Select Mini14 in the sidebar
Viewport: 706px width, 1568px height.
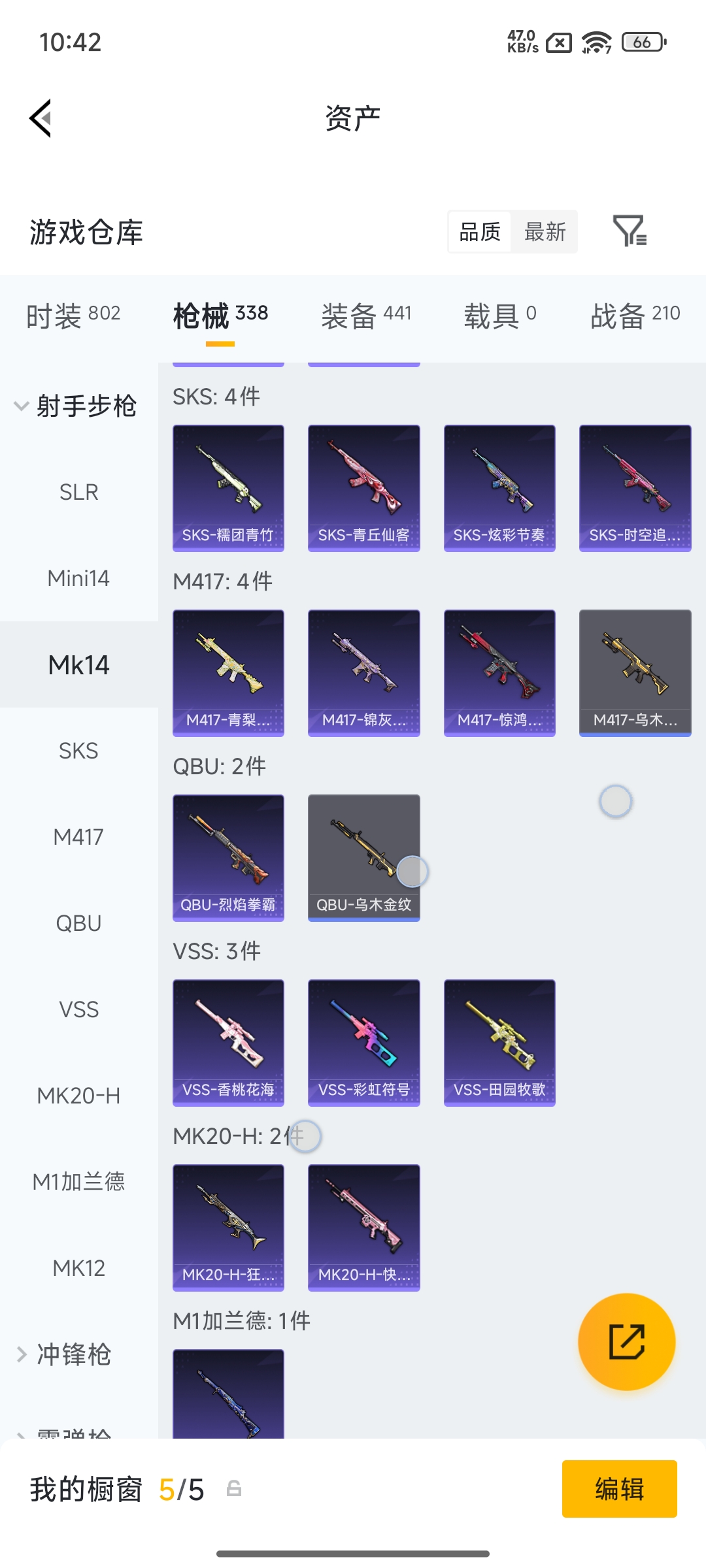(x=78, y=578)
